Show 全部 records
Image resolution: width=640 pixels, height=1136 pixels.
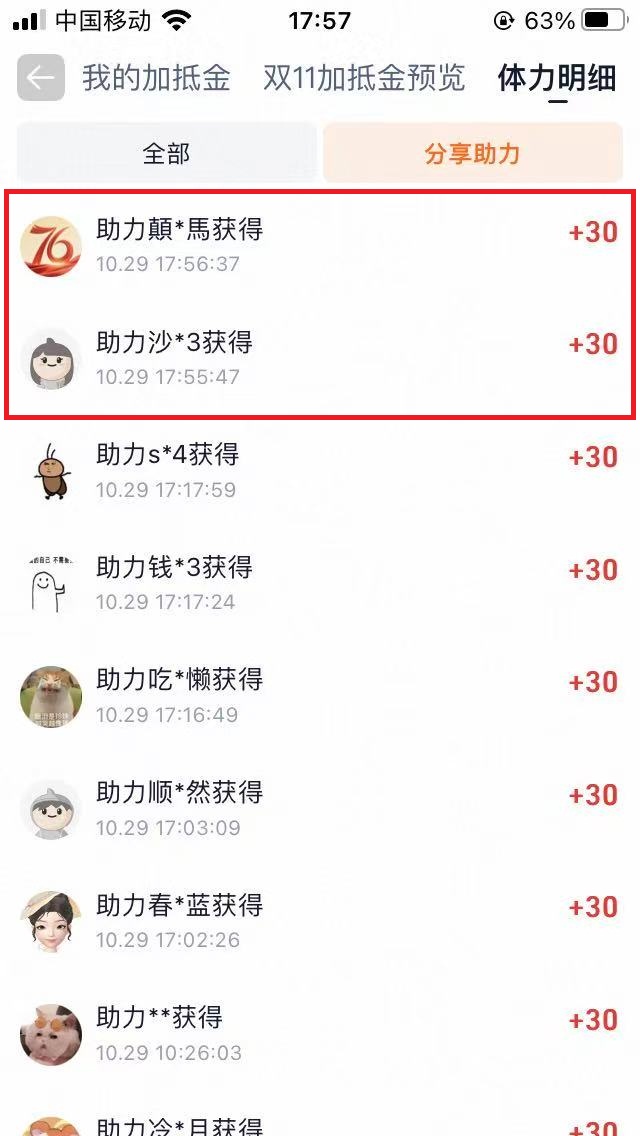pyautogui.click(x=166, y=153)
